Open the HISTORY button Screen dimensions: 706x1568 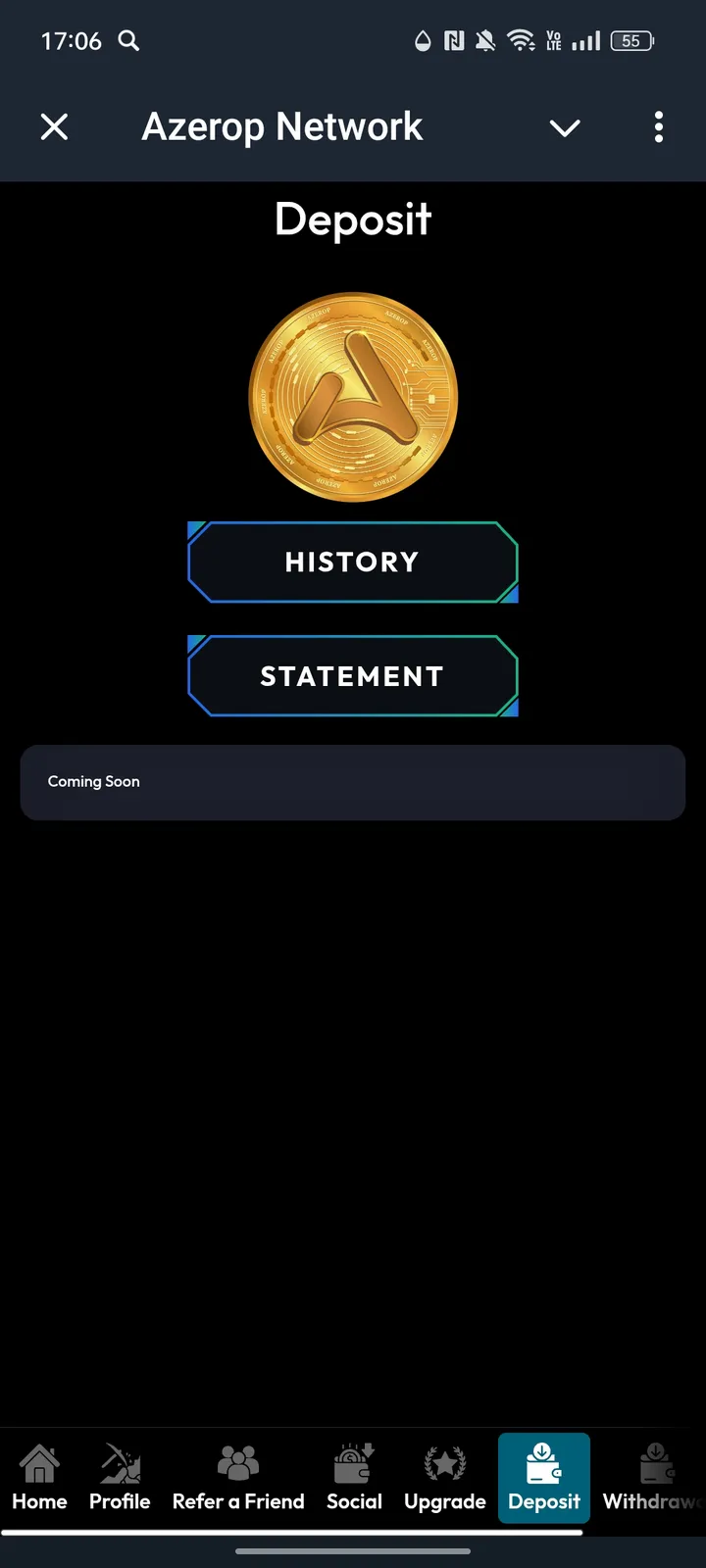coord(352,562)
